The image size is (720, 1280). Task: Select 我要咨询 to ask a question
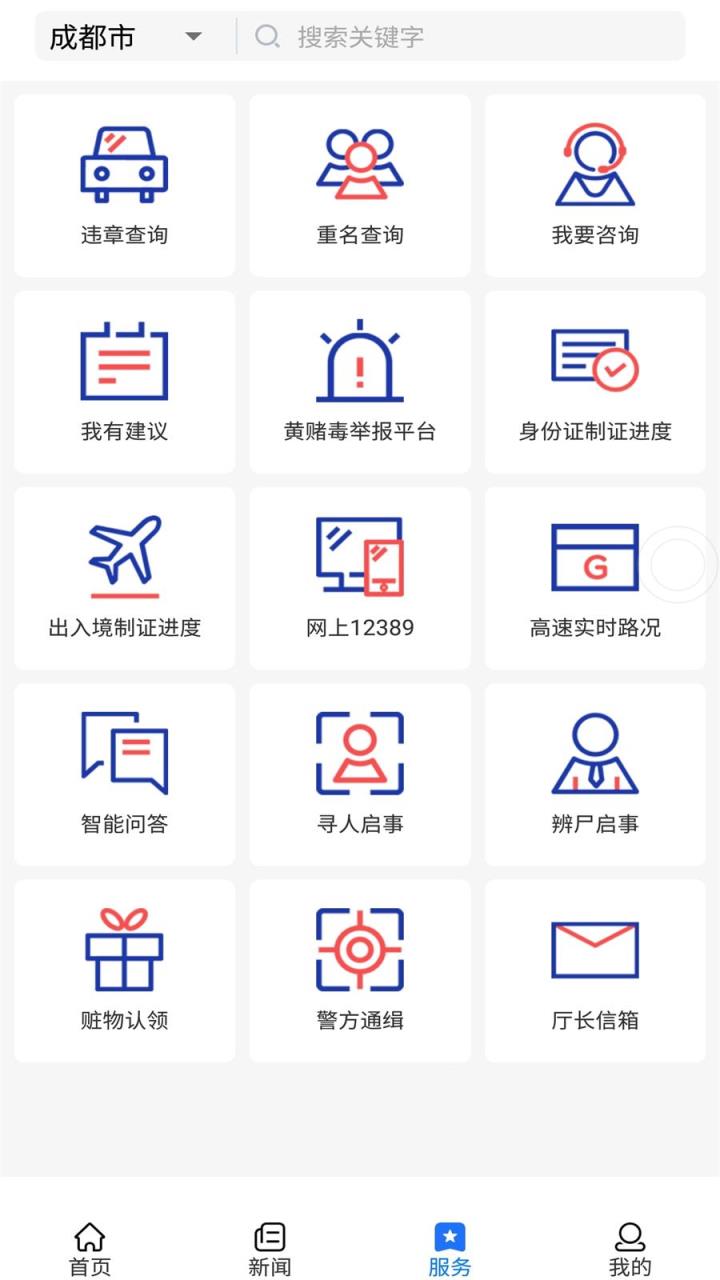[x=594, y=183]
